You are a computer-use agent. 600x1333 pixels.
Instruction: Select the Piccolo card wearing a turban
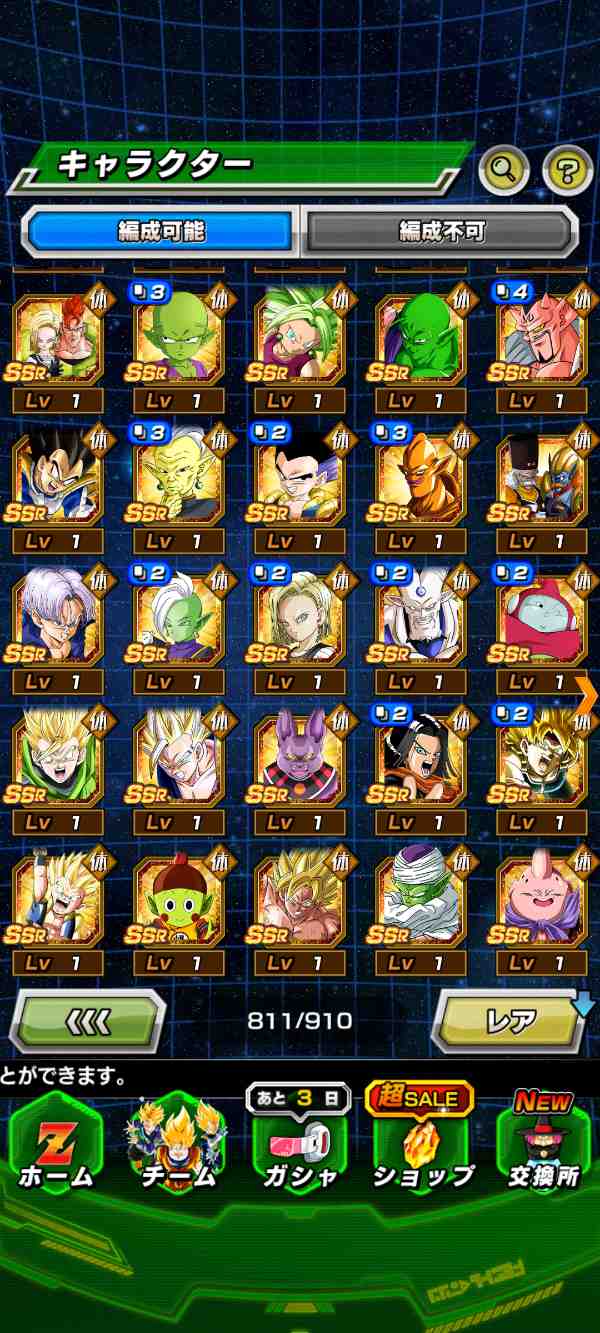pos(421,905)
